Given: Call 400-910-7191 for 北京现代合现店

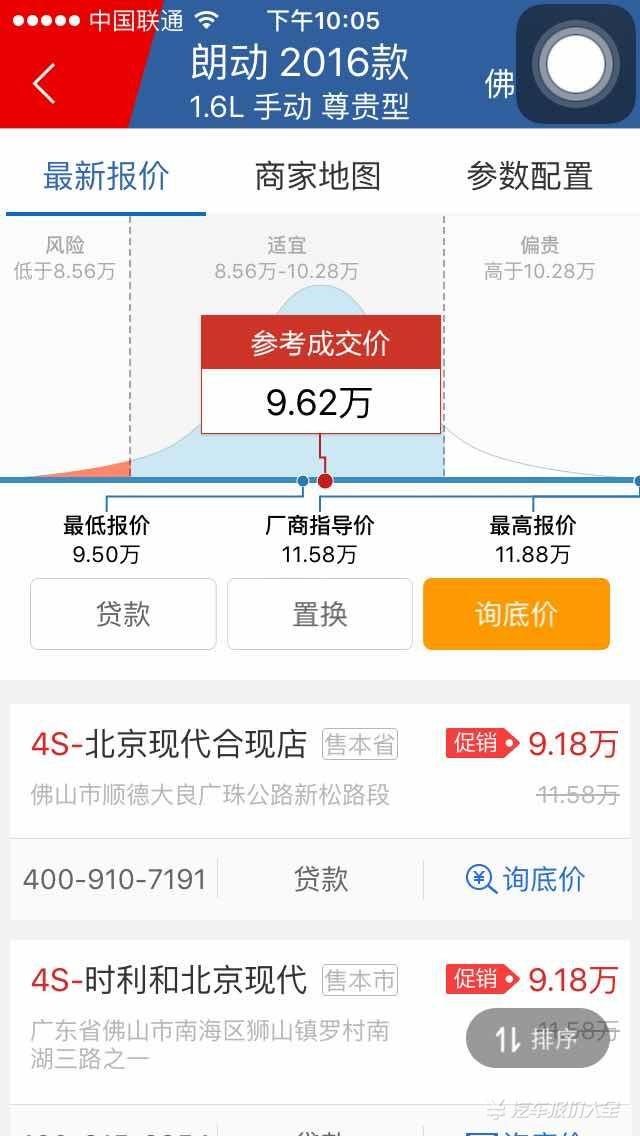Looking at the screenshot, I should [115, 880].
